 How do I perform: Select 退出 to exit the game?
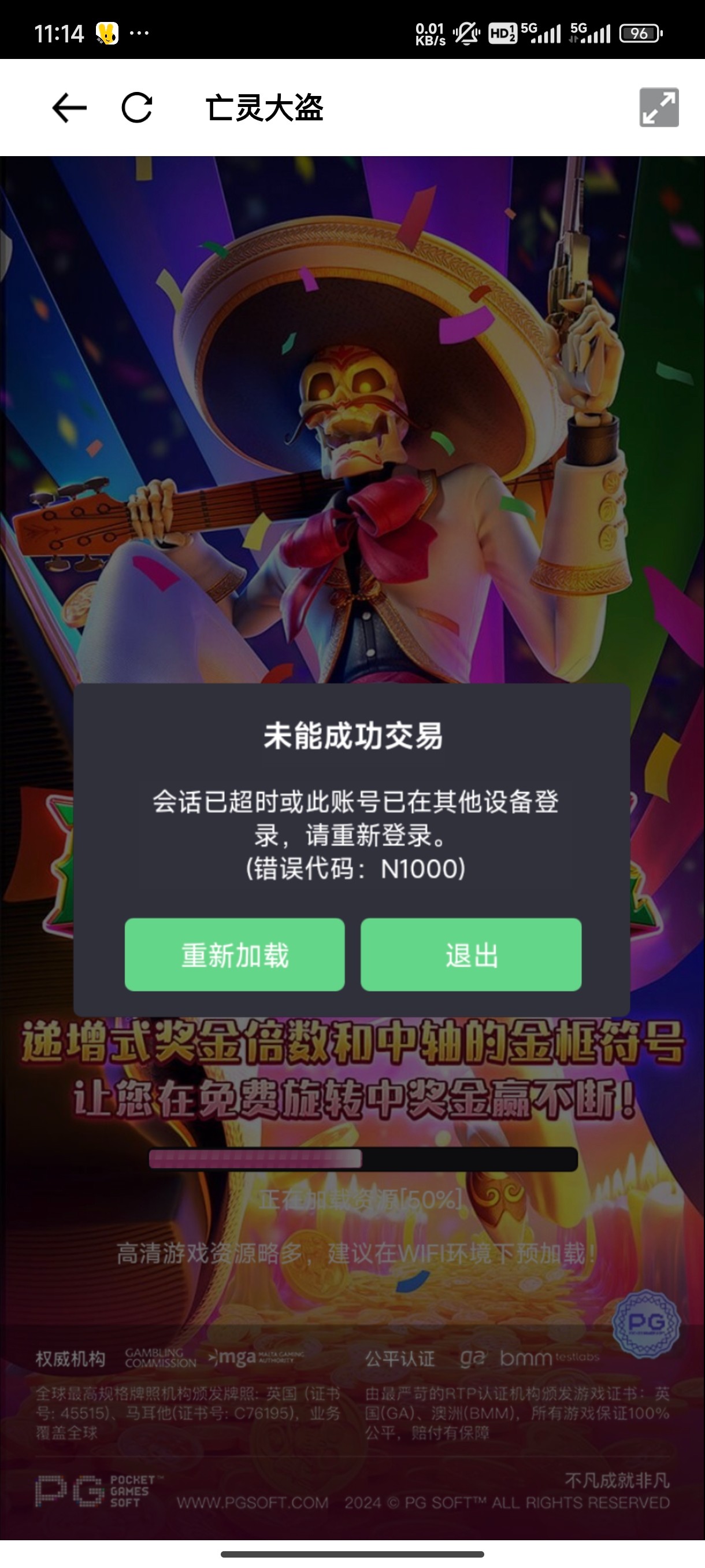471,955
